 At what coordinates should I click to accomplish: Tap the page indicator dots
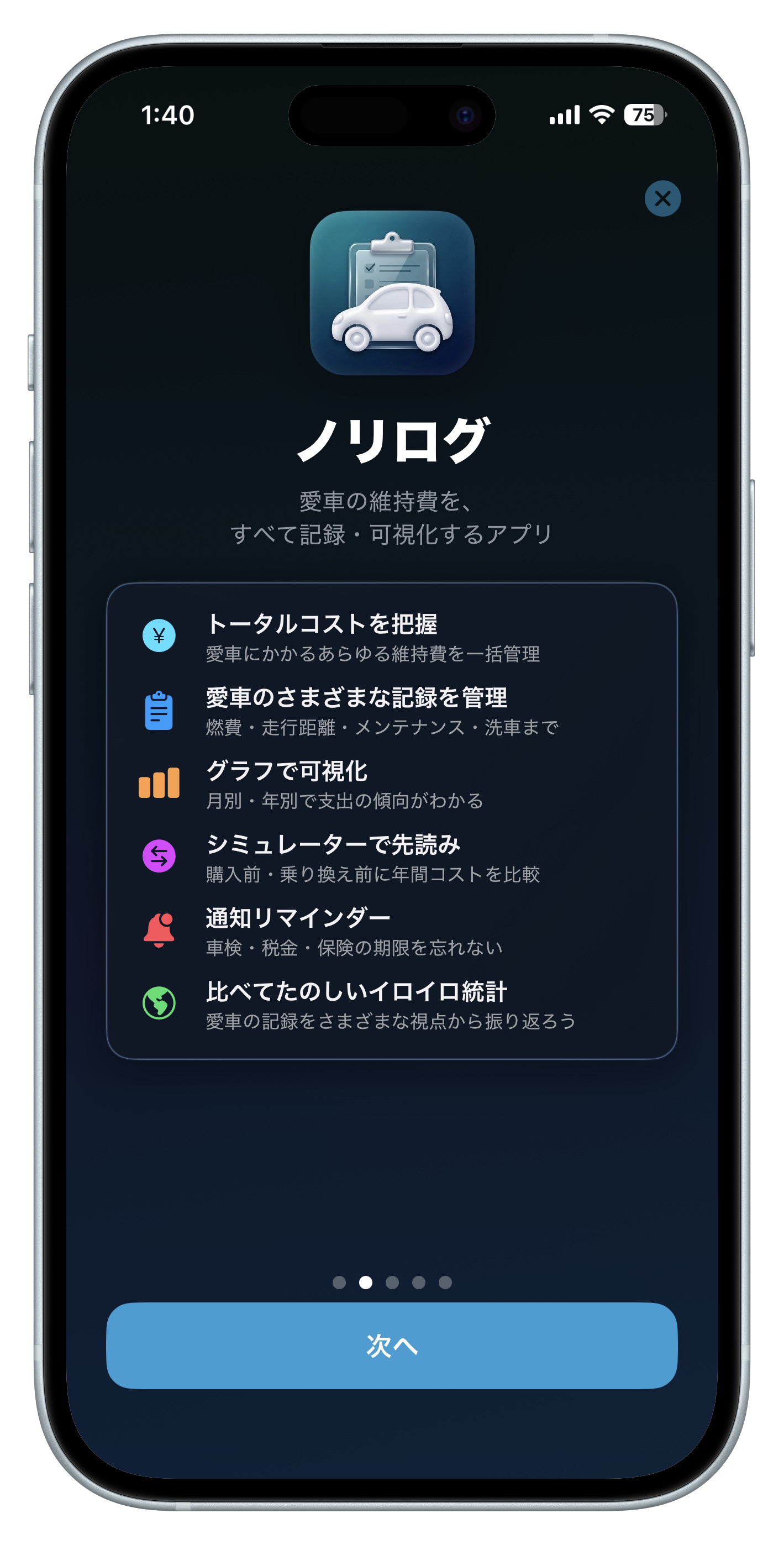pyautogui.click(x=392, y=1283)
